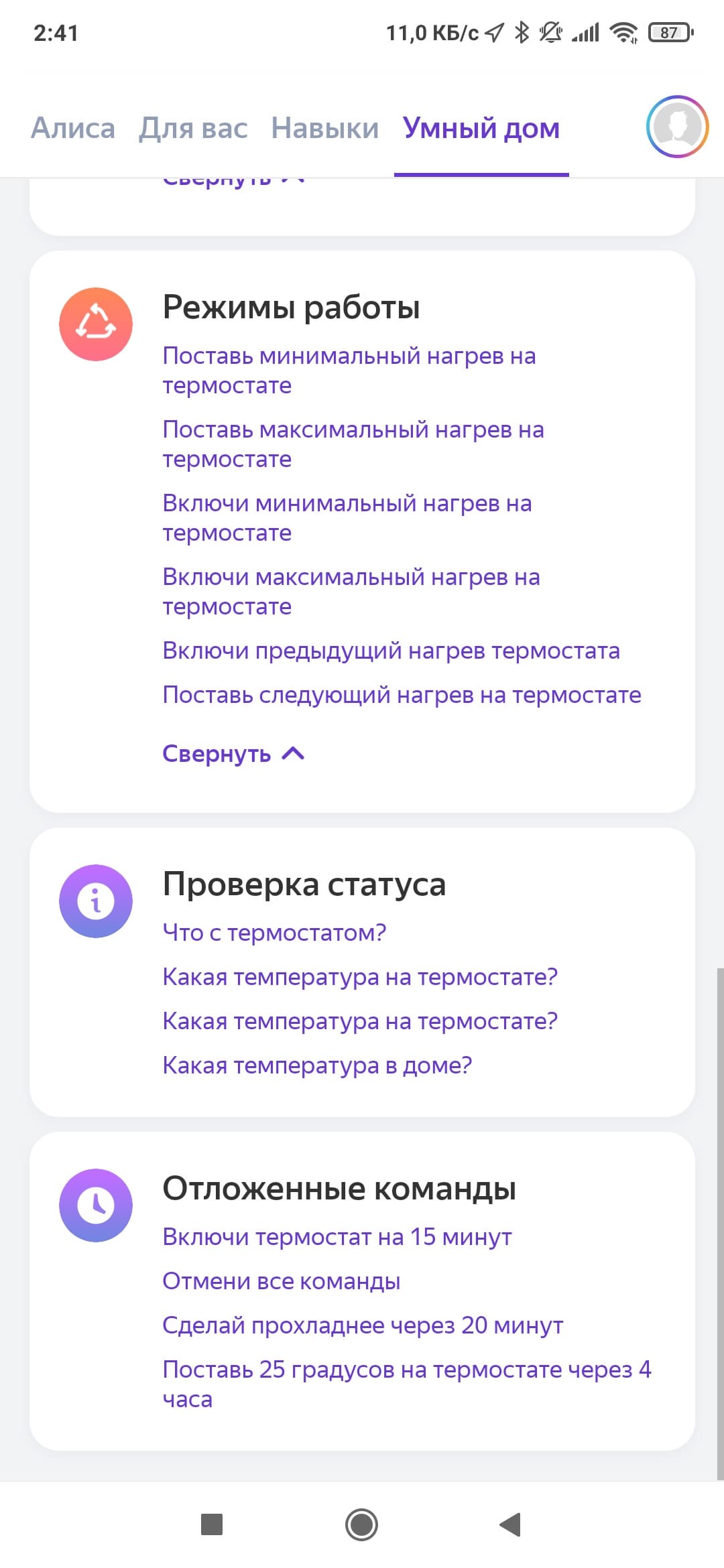The image size is (724, 1568).
Task: Open the profile avatar
Action: coord(677,127)
